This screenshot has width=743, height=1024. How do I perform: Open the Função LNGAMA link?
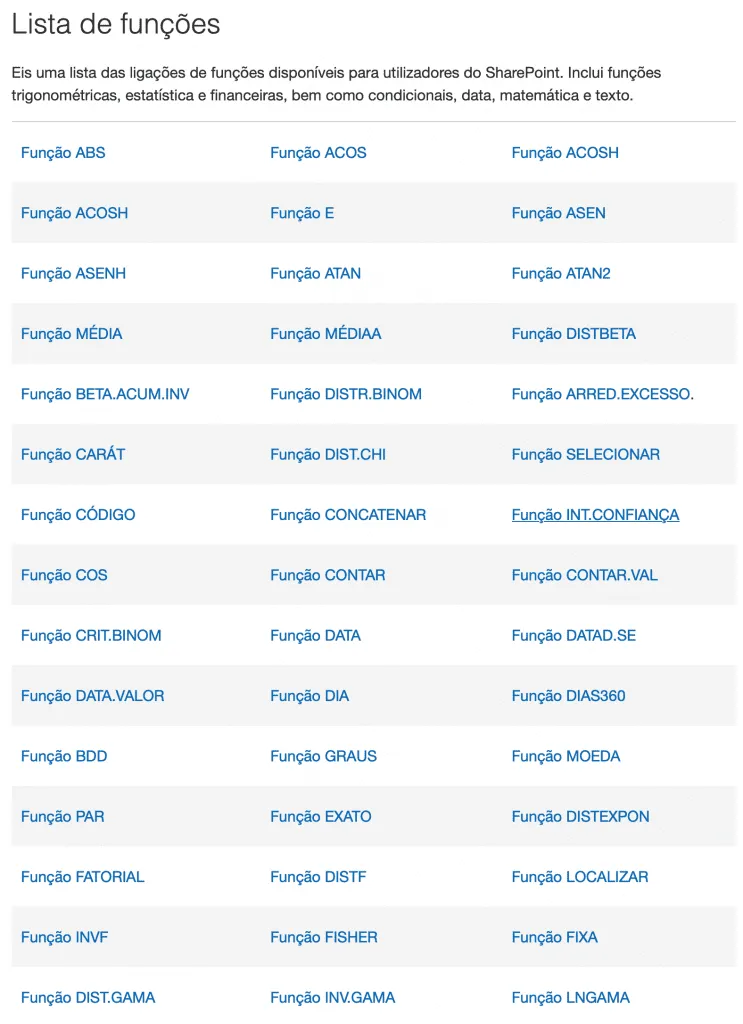(570, 997)
